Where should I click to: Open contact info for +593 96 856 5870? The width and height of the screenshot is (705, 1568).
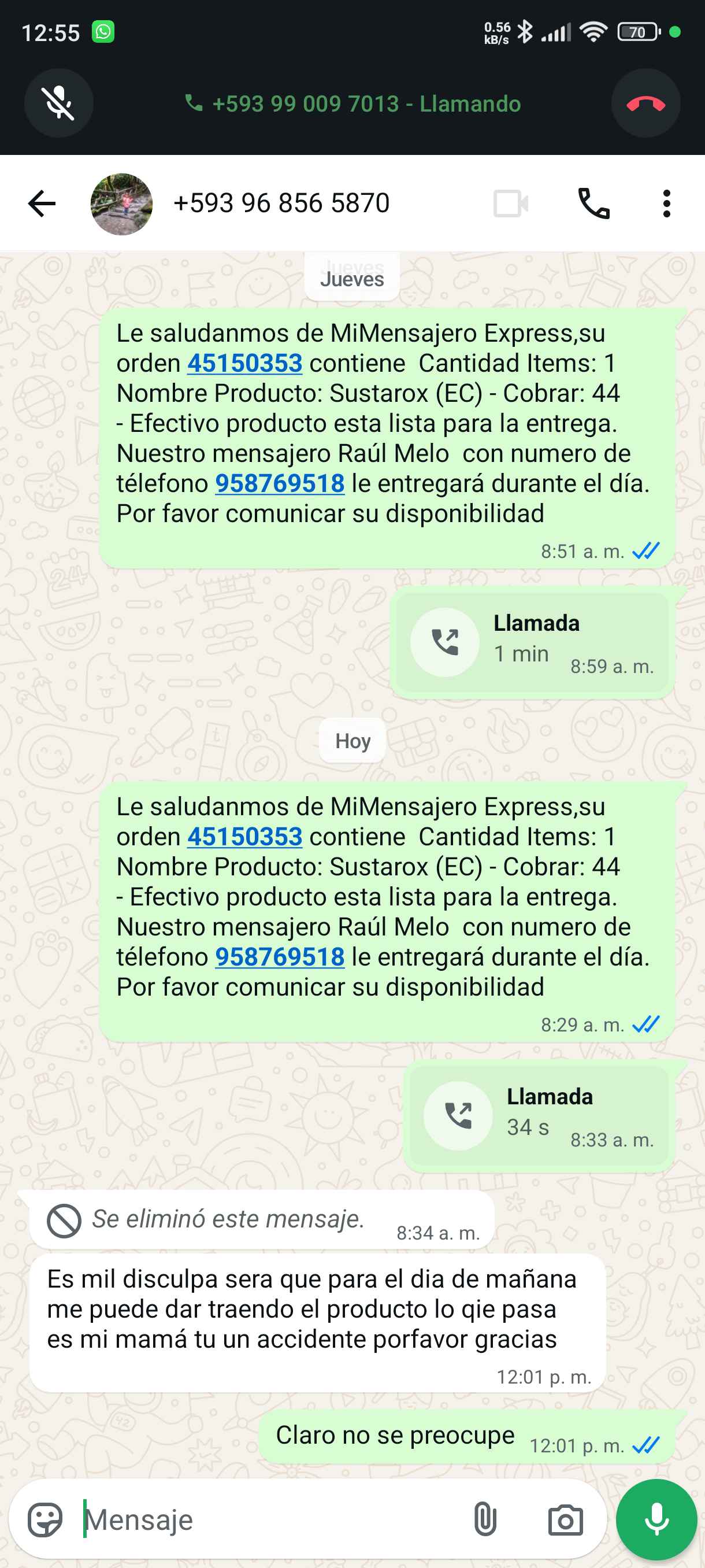click(281, 204)
